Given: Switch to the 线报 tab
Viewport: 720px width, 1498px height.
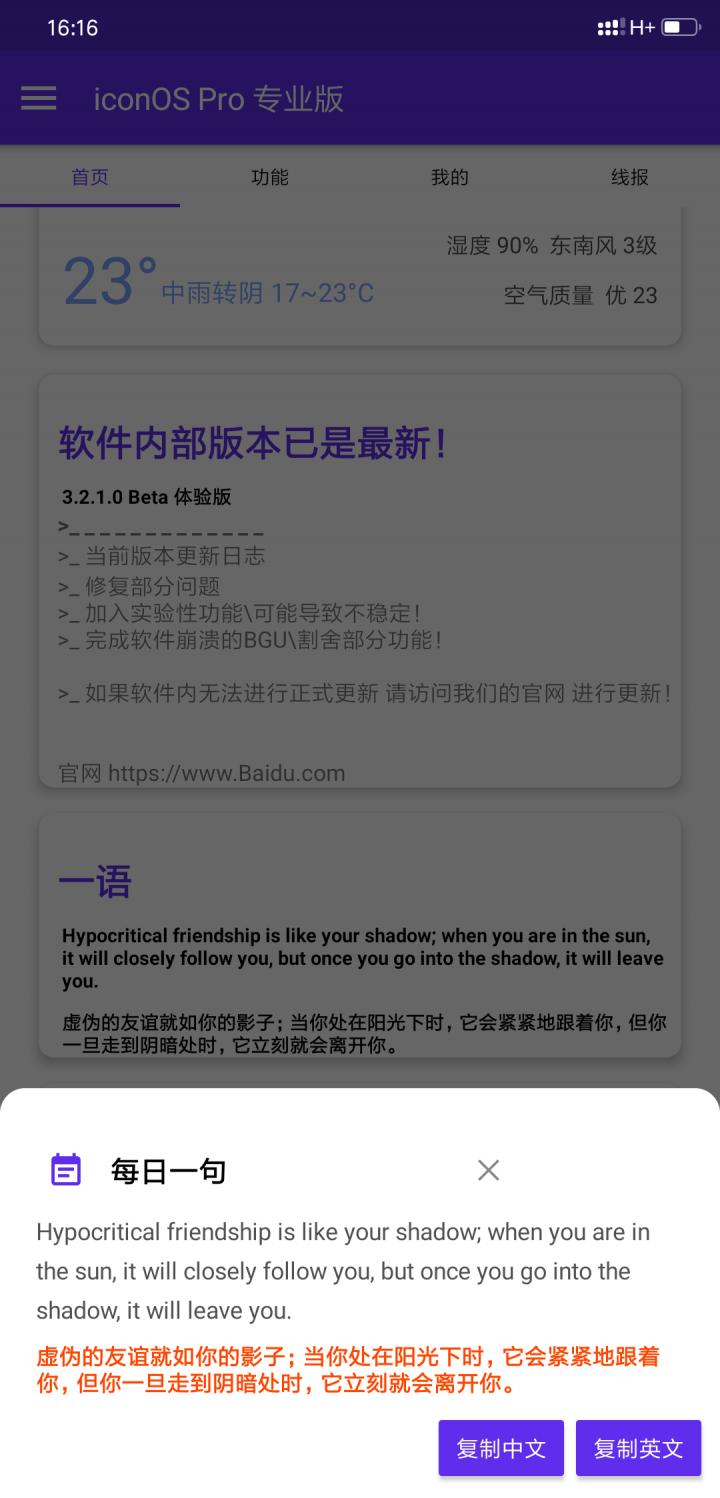Looking at the screenshot, I should tap(630, 177).
